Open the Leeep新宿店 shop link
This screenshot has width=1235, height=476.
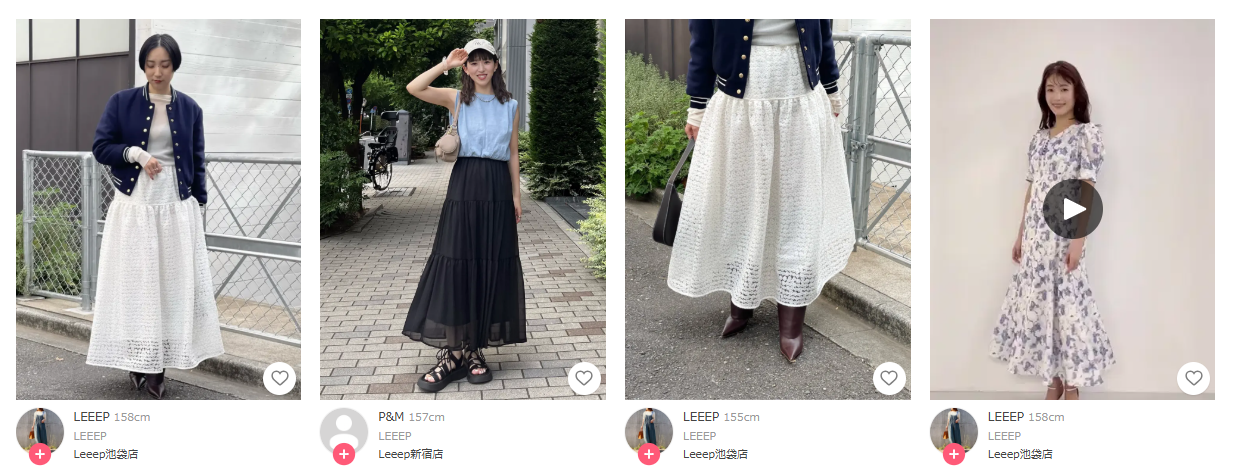click(410, 454)
